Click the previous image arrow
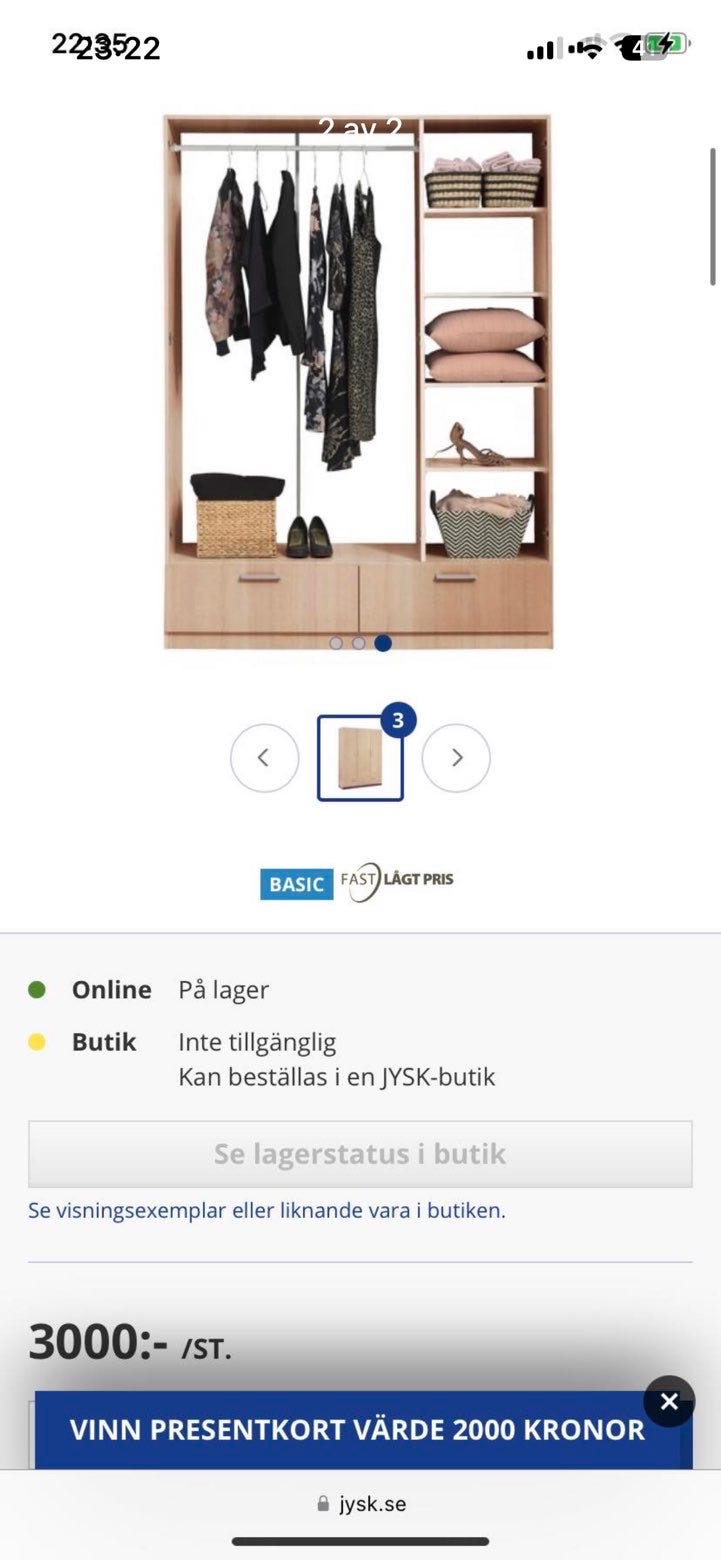The height and width of the screenshot is (1560, 721). (264, 758)
